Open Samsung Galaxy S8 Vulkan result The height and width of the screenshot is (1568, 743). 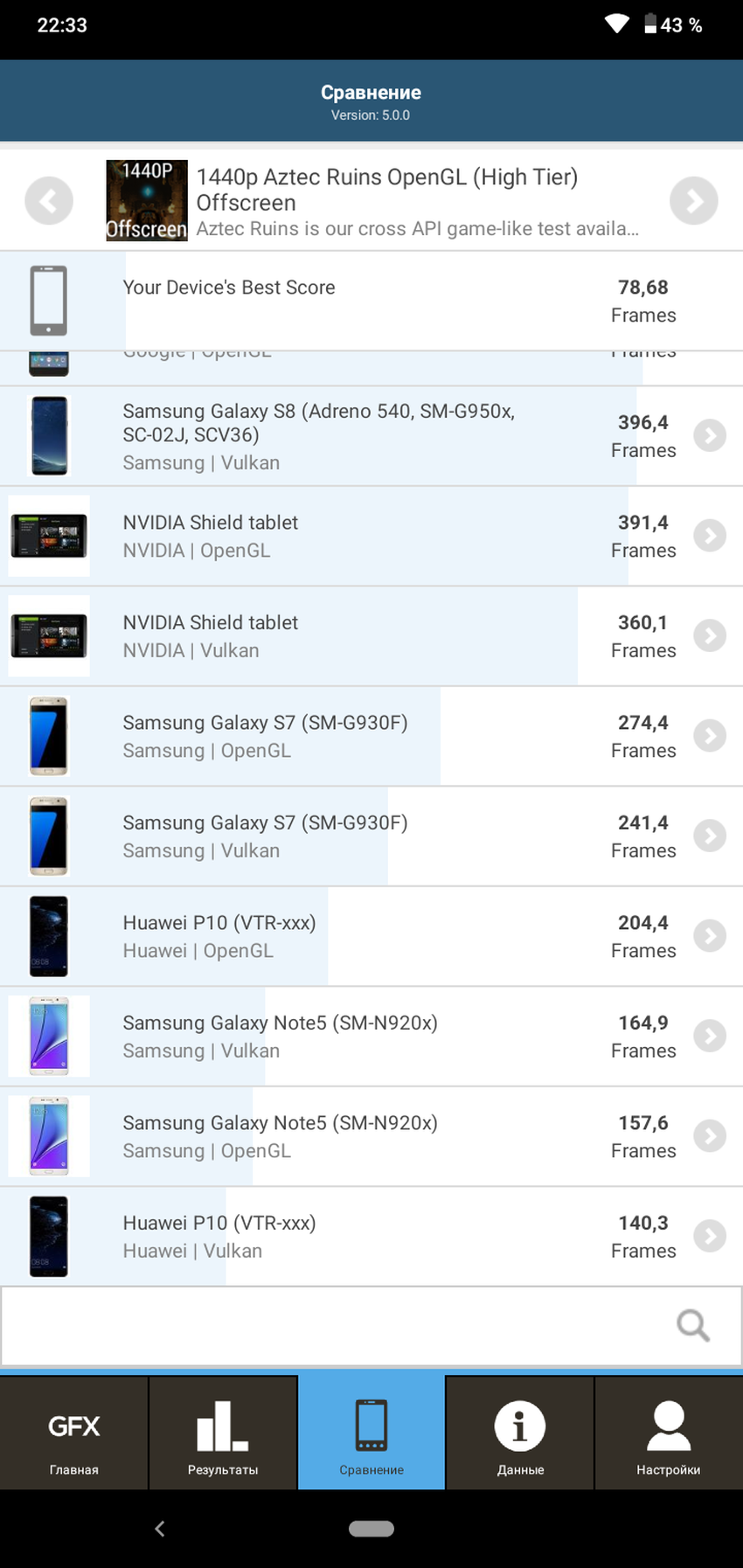pyautogui.click(x=709, y=435)
